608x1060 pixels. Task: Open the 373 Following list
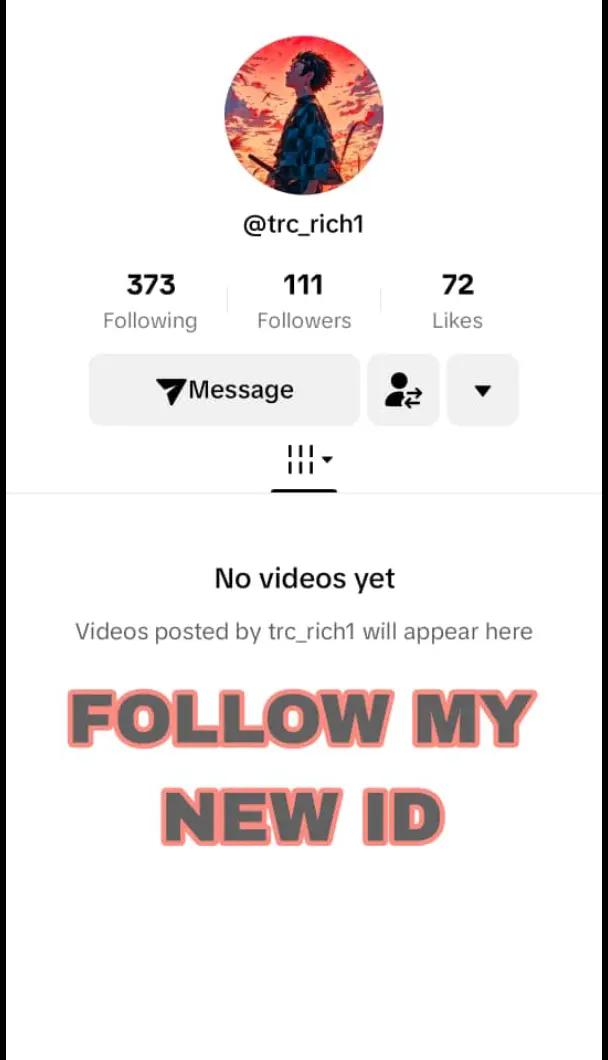[150, 301]
